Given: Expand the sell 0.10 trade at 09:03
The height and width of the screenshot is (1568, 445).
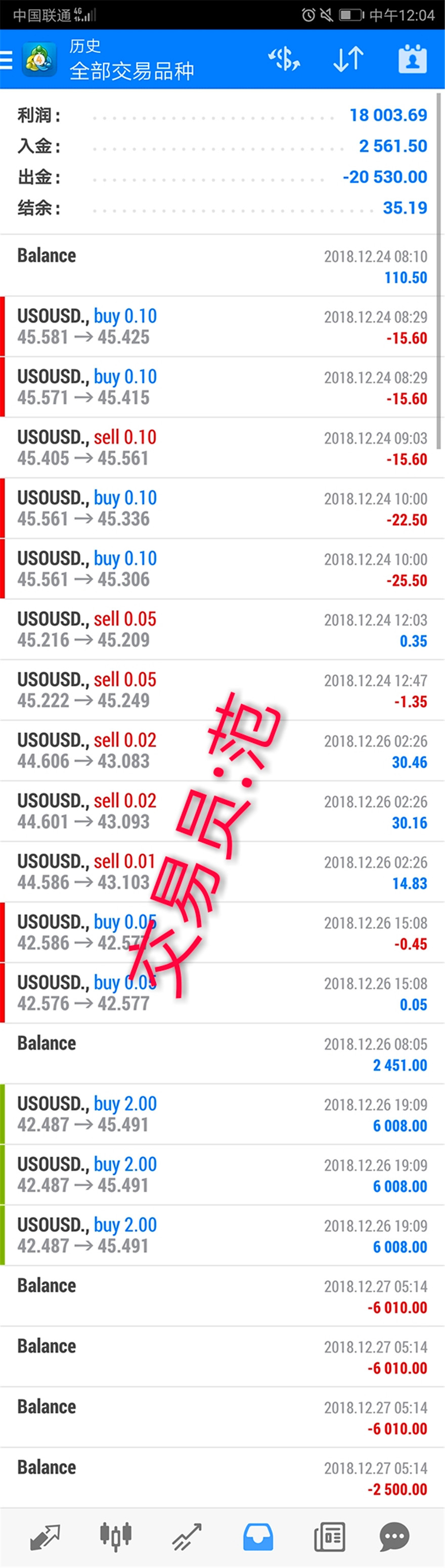Looking at the screenshot, I should click(222, 448).
